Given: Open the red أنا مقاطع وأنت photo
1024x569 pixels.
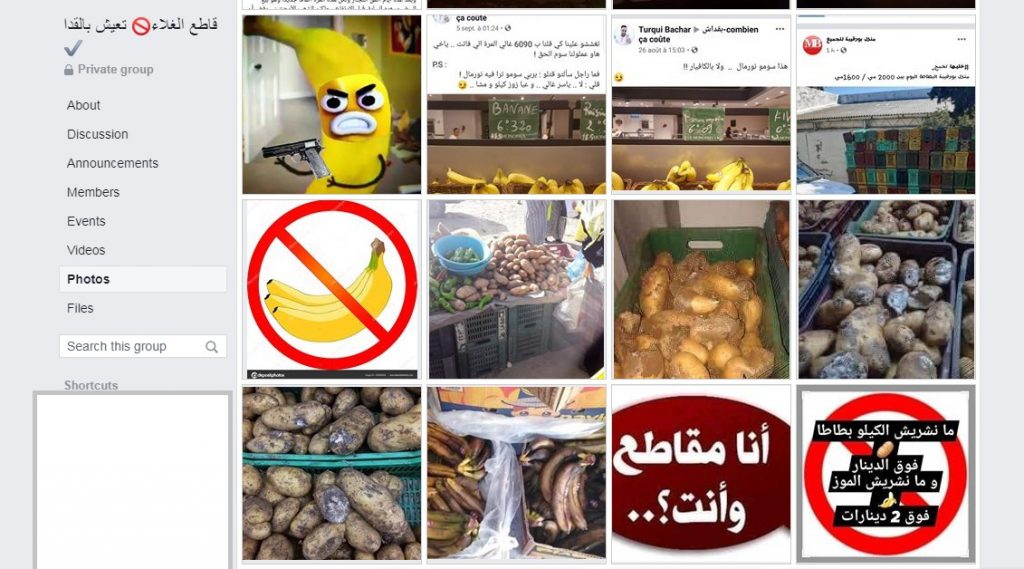Looking at the screenshot, I should pos(700,473).
